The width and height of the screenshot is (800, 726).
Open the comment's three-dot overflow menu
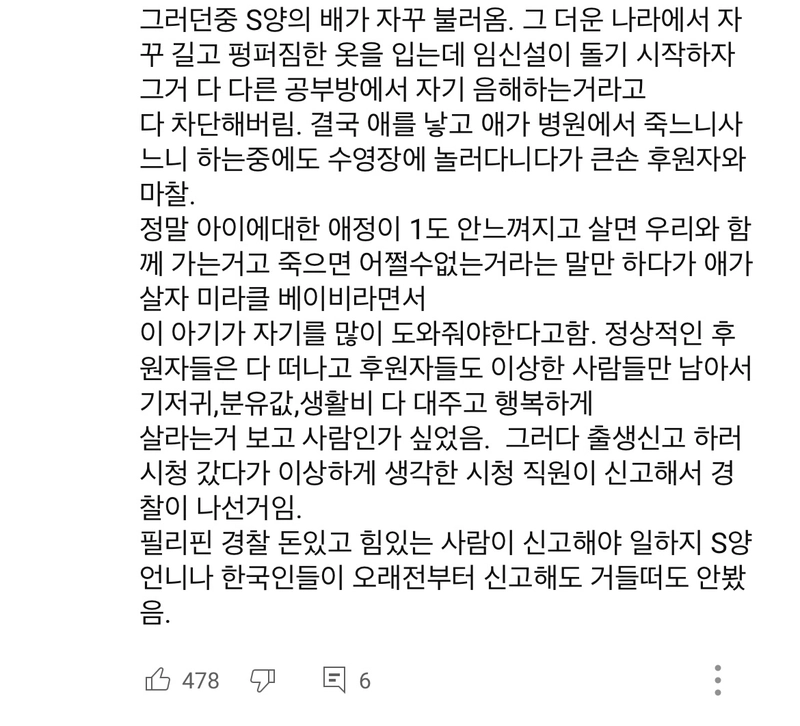(718, 680)
